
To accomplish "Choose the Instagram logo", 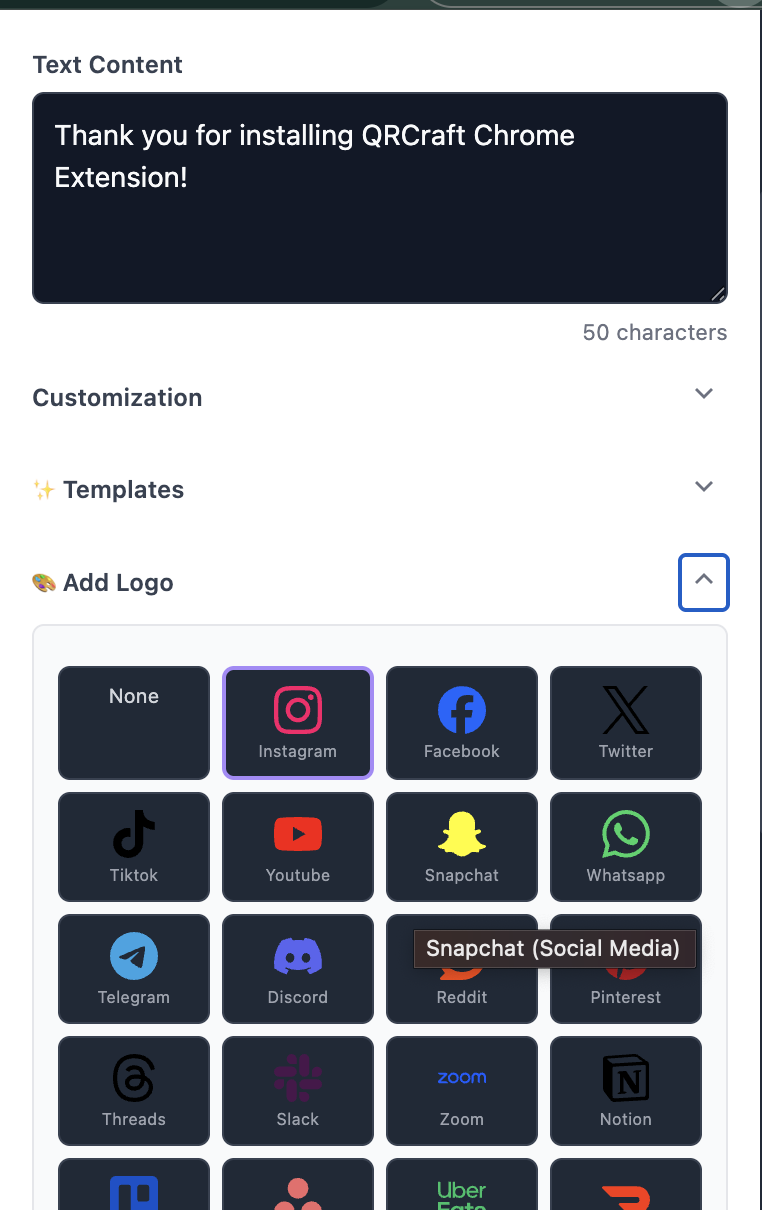I will tap(298, 722).
